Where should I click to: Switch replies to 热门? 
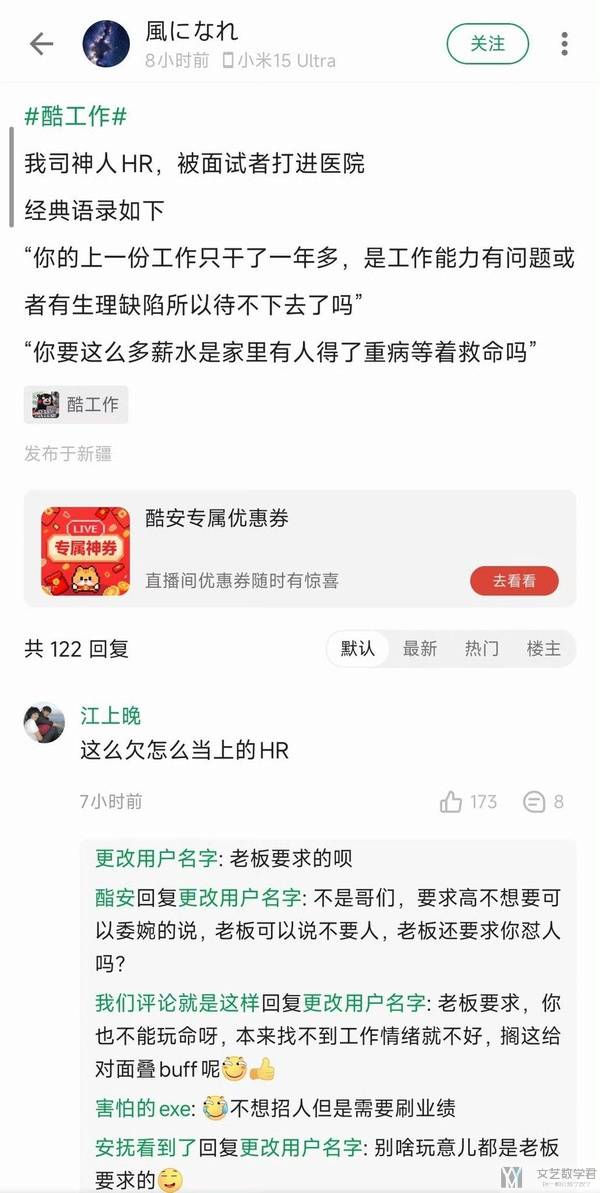point(482,649)
